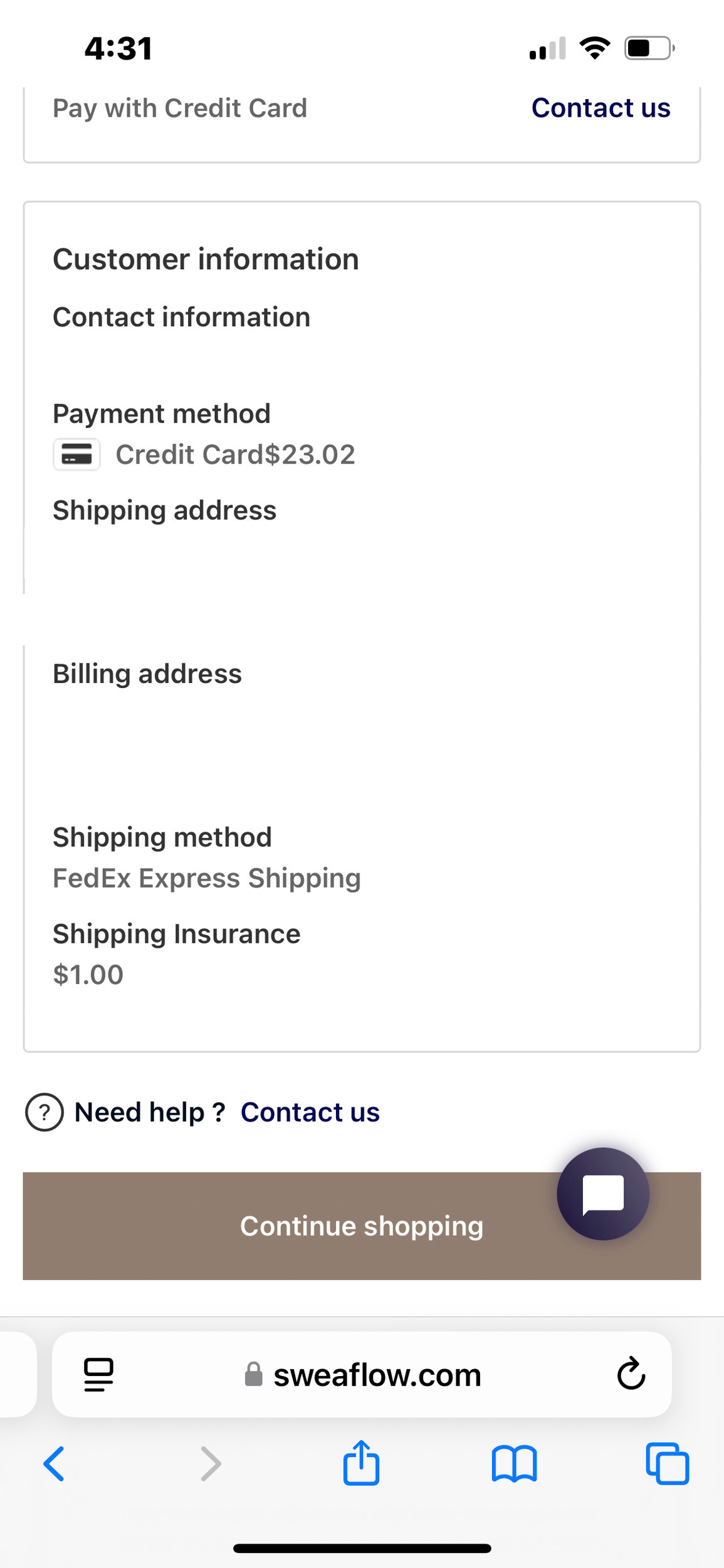This screenshot has width=724, height=1568.
Task: Show all open Safari tabs
Action: 667,1464
